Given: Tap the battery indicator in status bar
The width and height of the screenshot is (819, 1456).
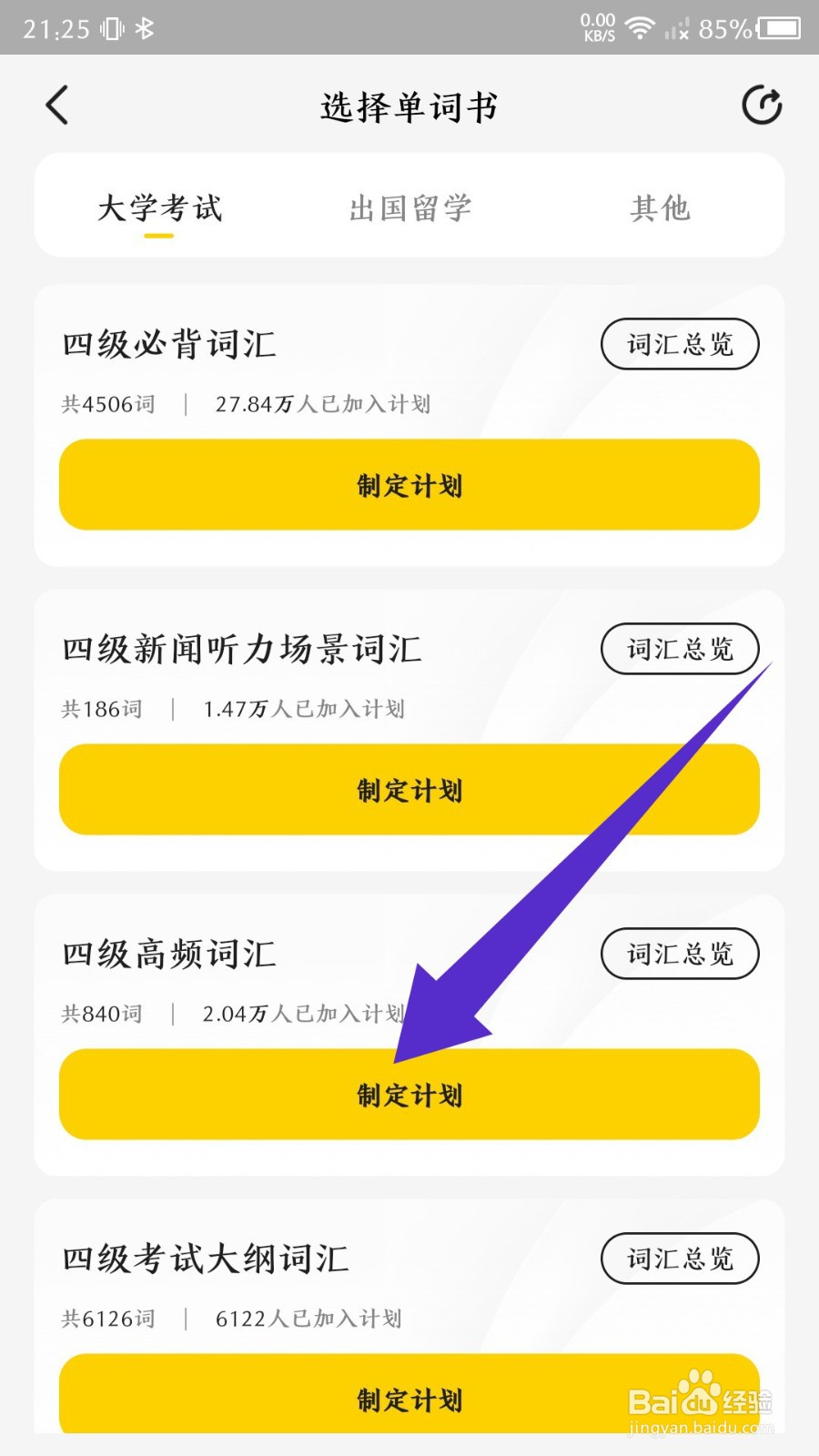Looking at the screenshot, I should (x=778, y=29).
